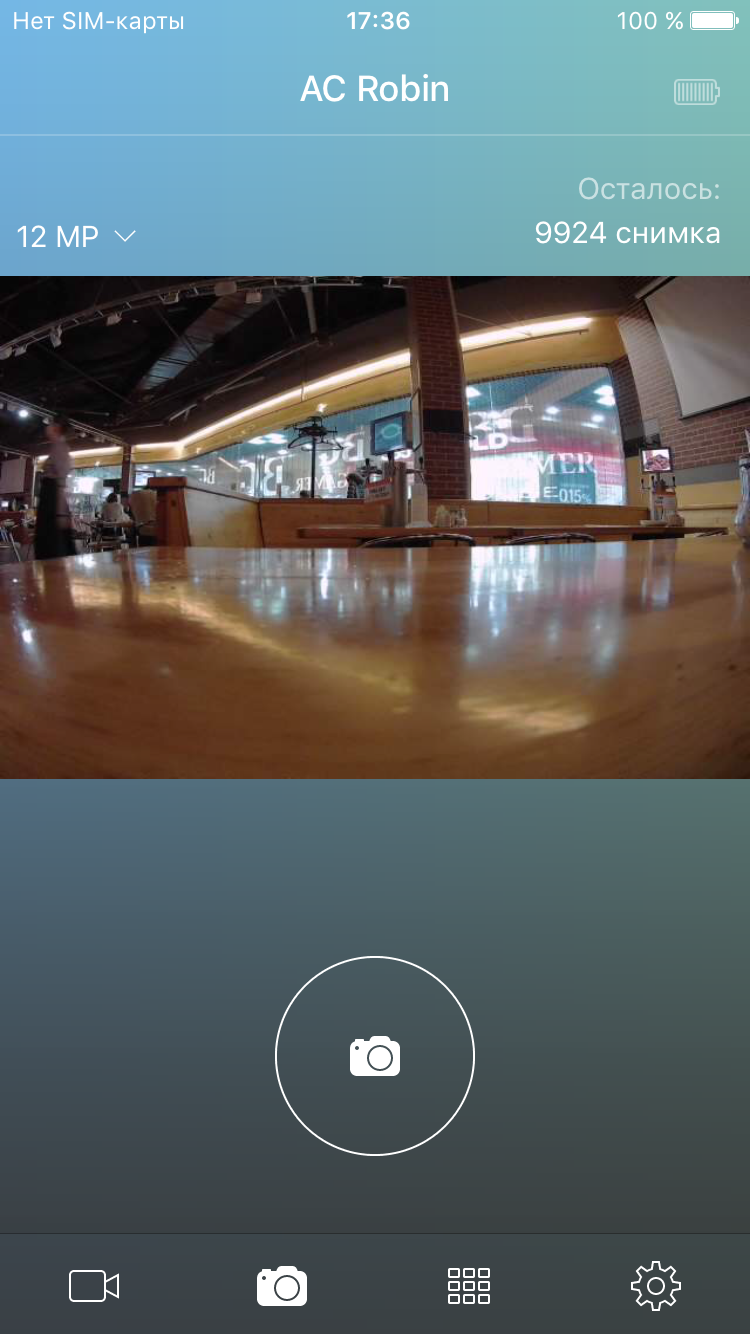Screen dimensions: 750x1334
Task: Expand the 12 MP resolution dropdown
Action: pyautogui.click(x=77, y=237)
